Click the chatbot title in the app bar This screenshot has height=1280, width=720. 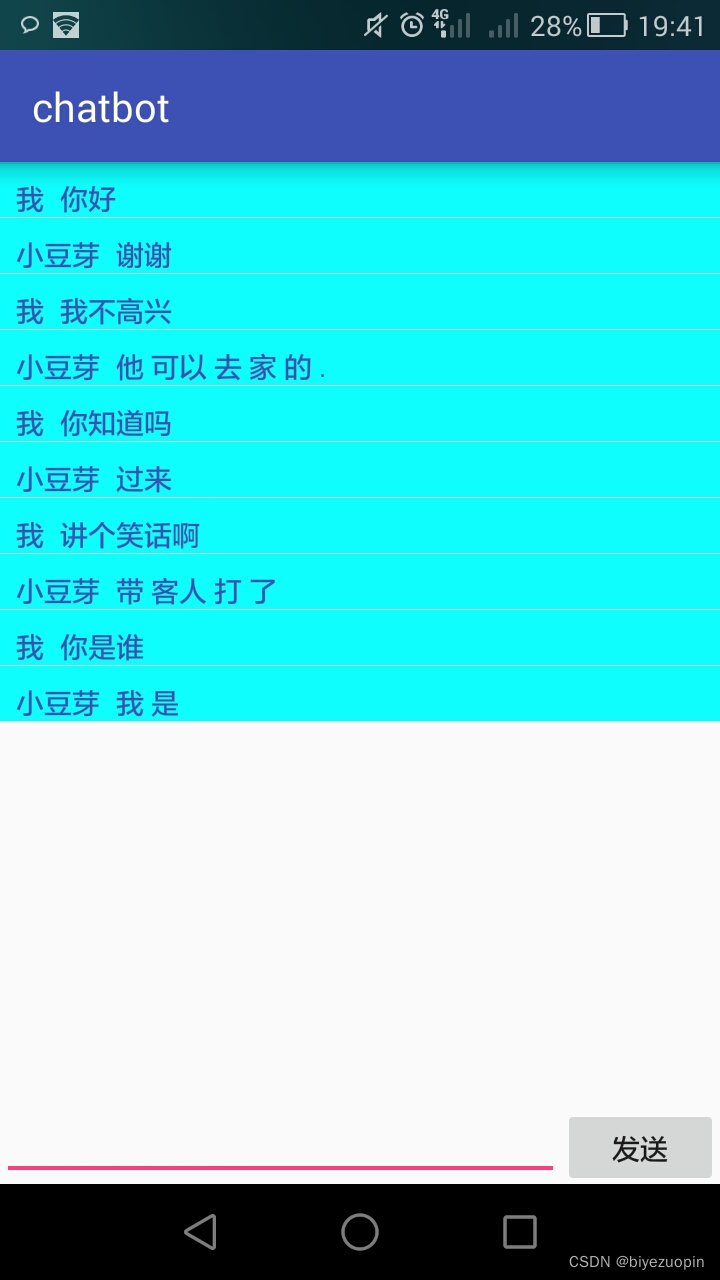coord(100,108)
